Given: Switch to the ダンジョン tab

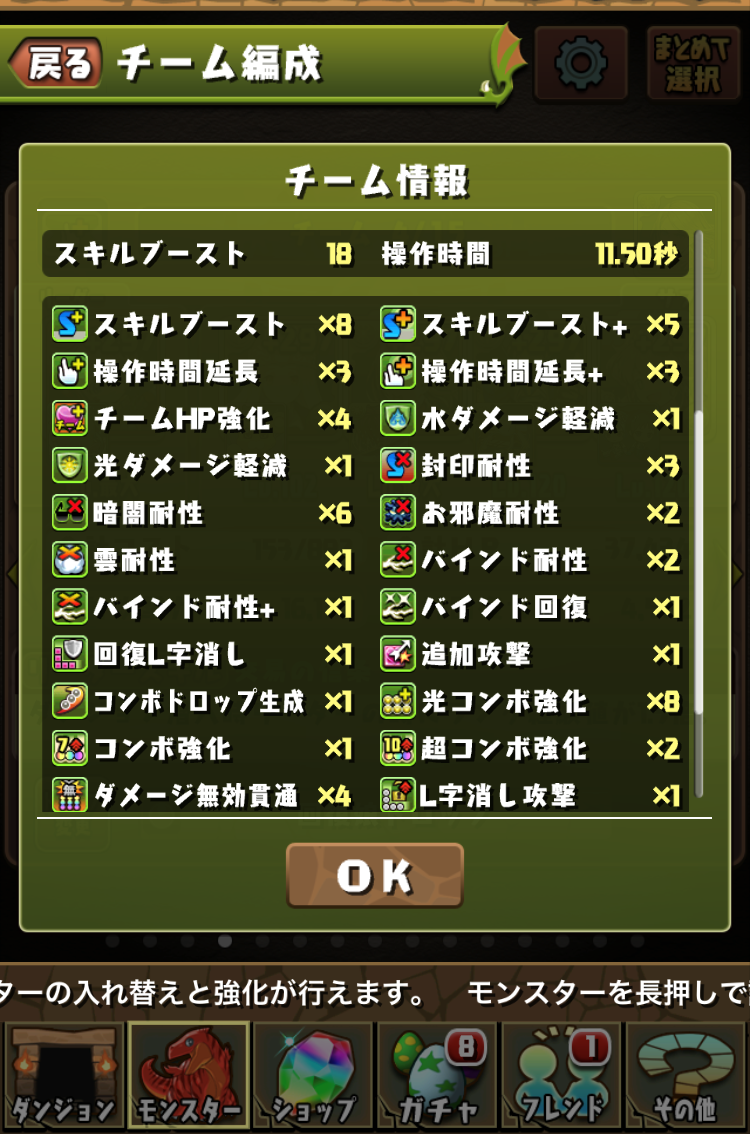Looking at the screenshot, I should click(x=62, y=1076).
